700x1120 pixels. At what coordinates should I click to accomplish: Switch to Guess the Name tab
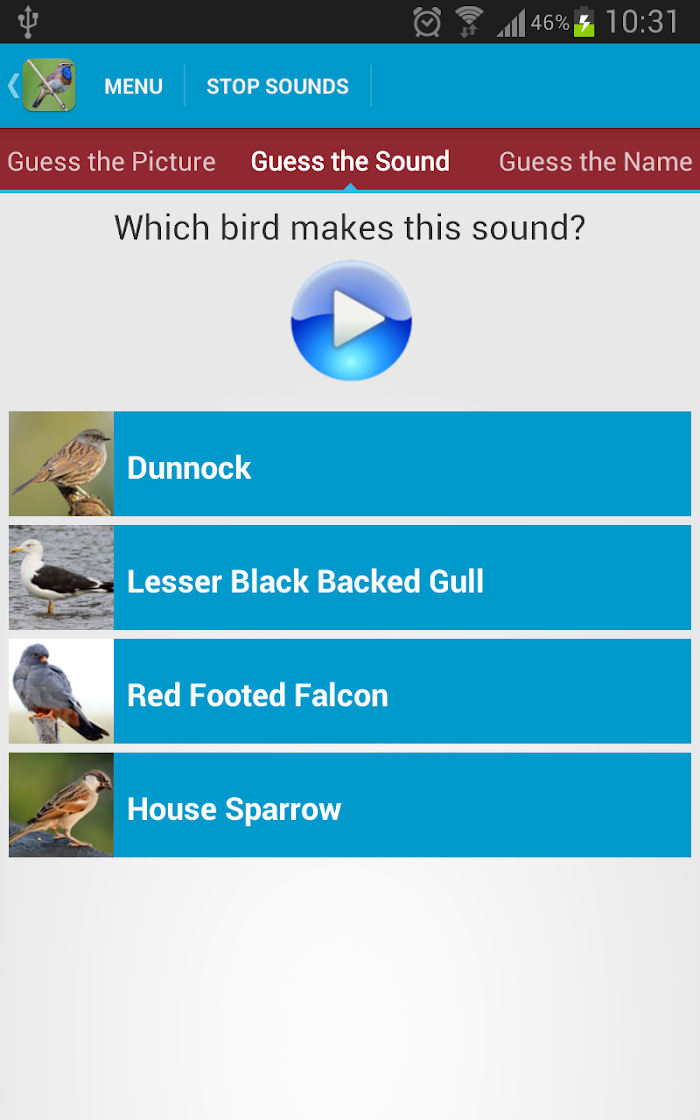596,161
